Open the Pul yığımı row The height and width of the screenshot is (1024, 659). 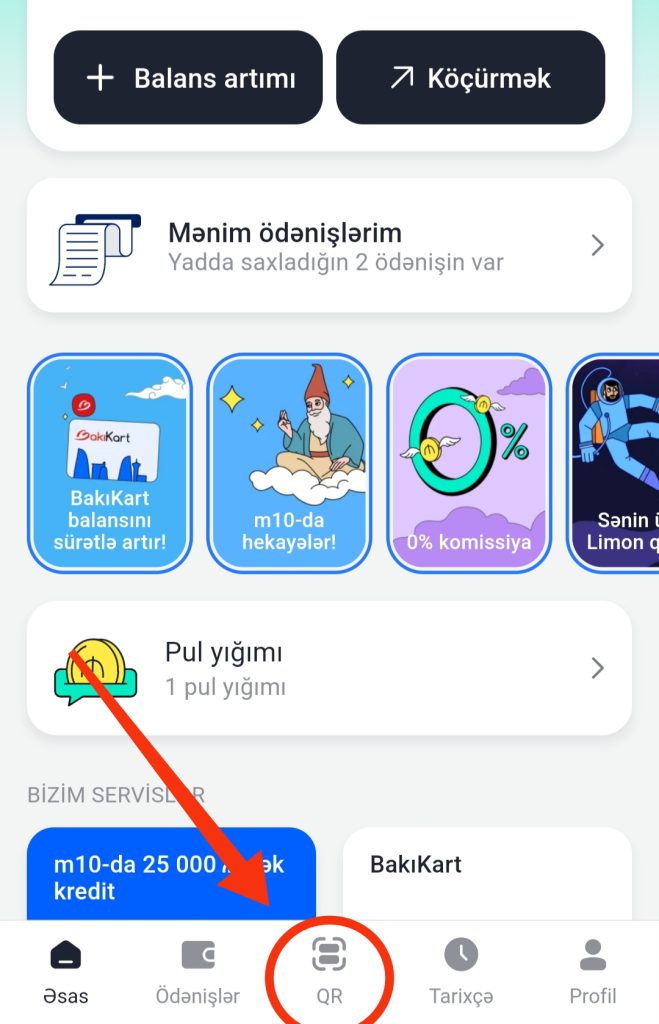pyautogui.click(x=329, y=668)
